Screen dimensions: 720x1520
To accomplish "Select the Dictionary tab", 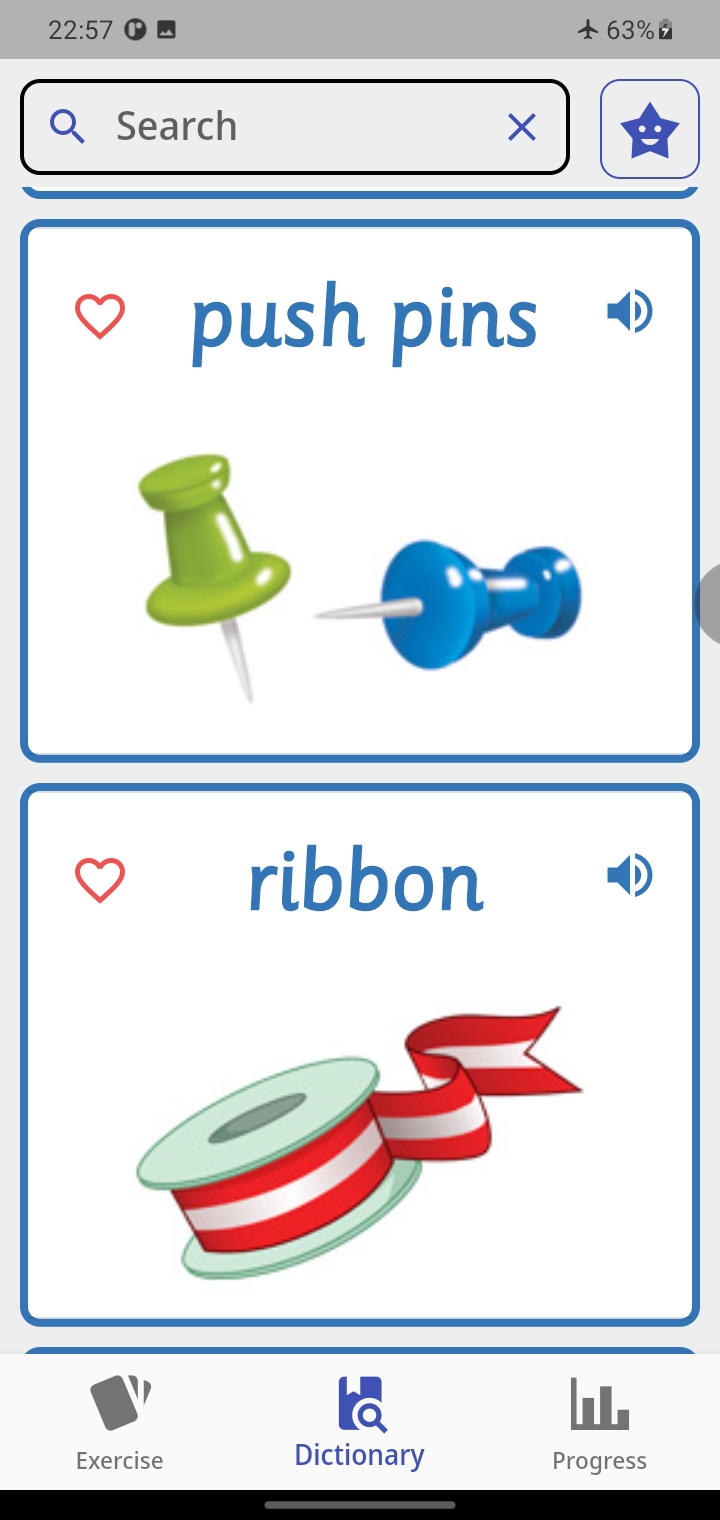I will point(360,1423).
